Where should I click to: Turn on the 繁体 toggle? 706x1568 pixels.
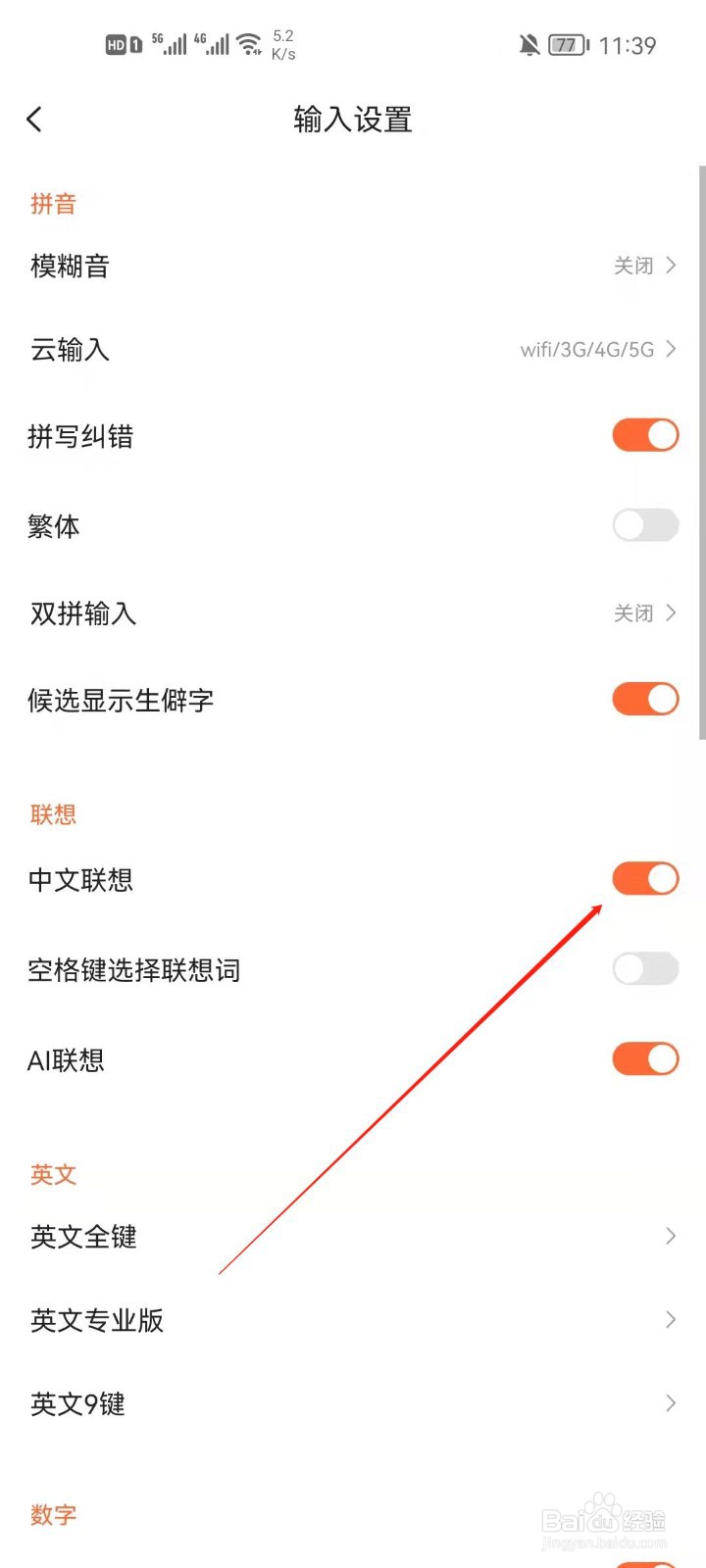coord(644,525)
